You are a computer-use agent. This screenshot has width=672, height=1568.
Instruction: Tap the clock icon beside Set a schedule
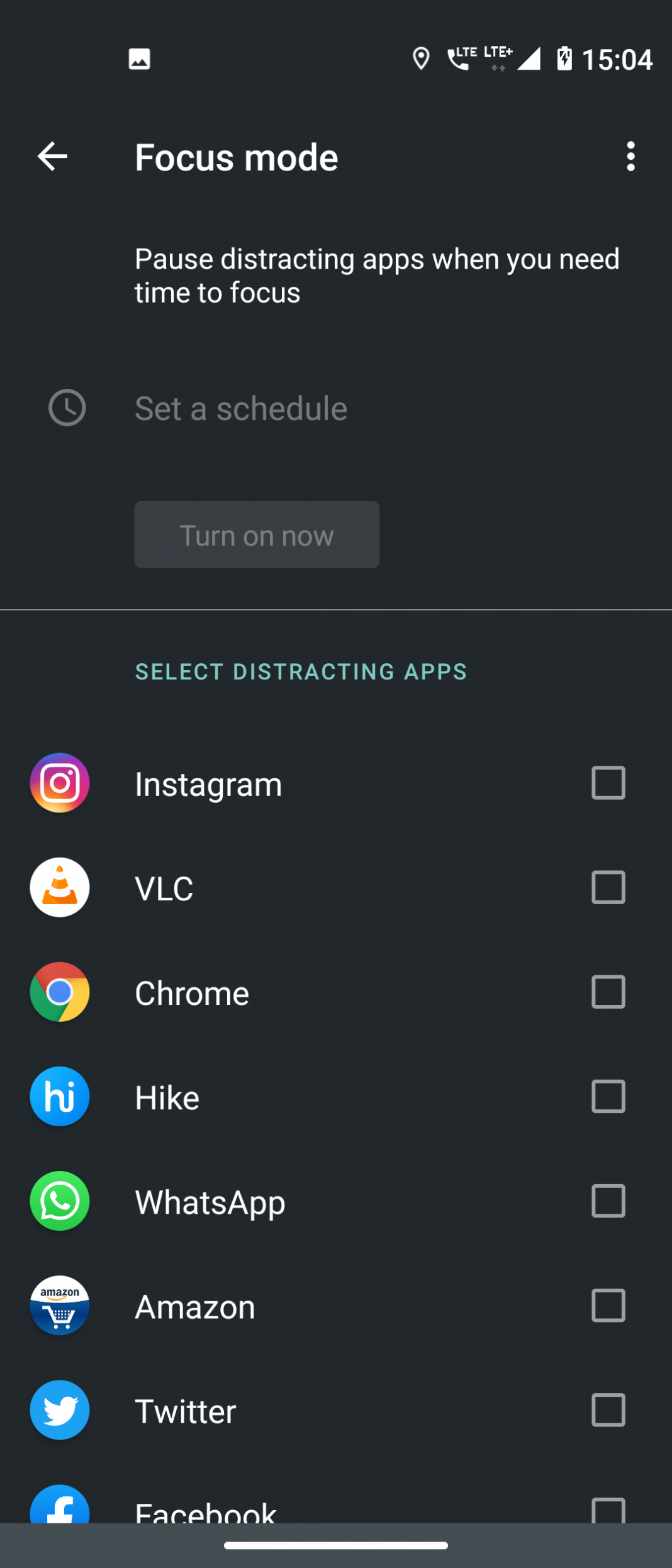click(67, 408)
